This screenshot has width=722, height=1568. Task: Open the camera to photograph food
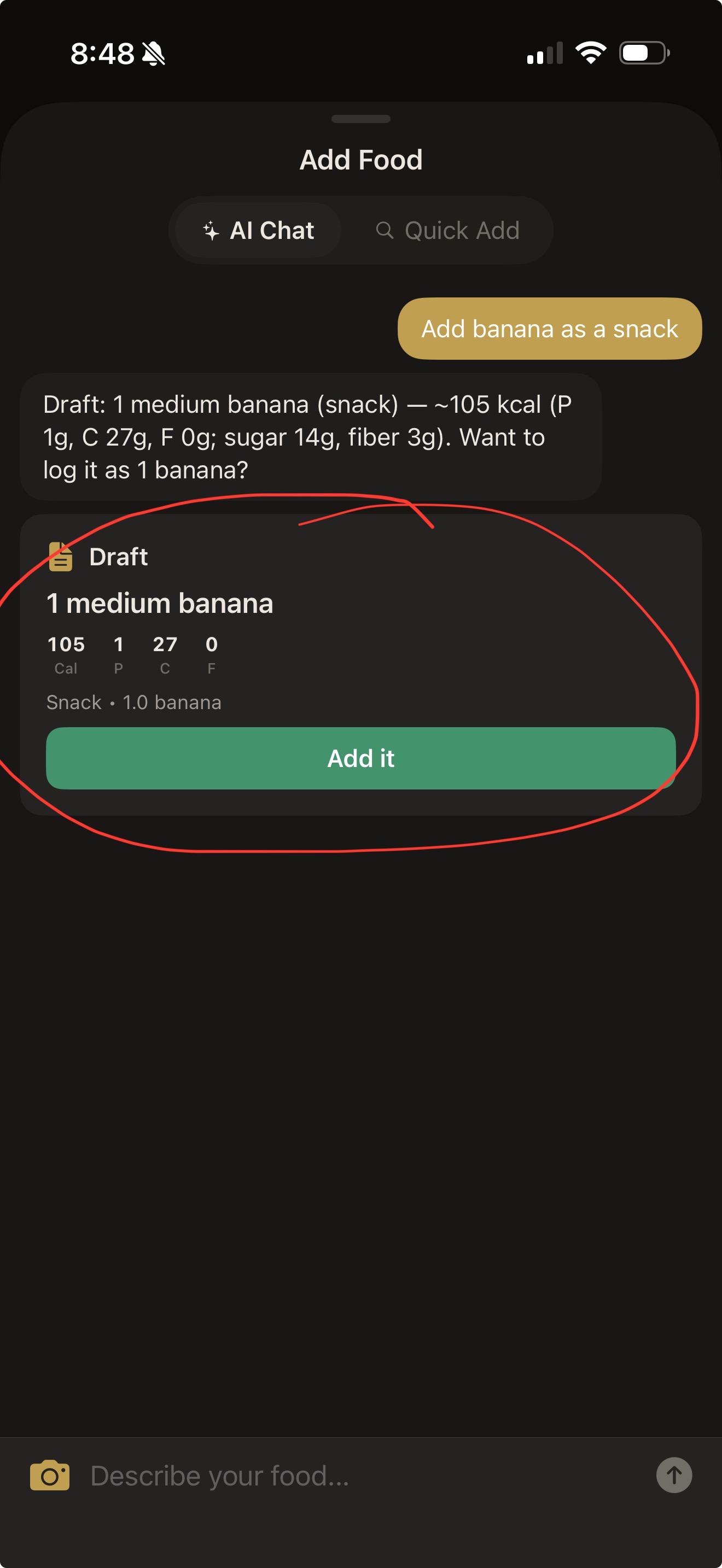(x=50, y=1475)
